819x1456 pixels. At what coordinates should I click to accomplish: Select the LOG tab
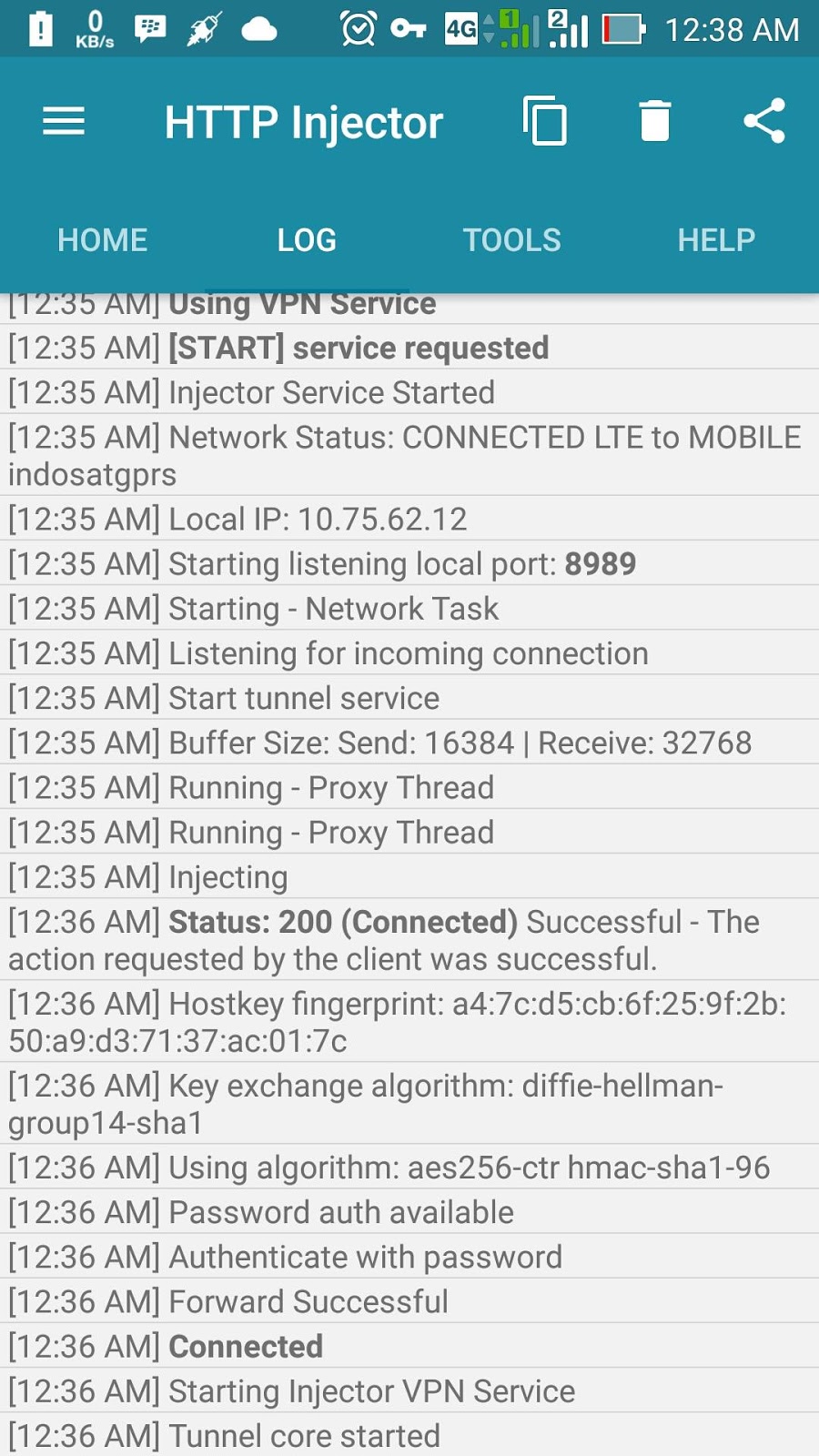(307, 240)
